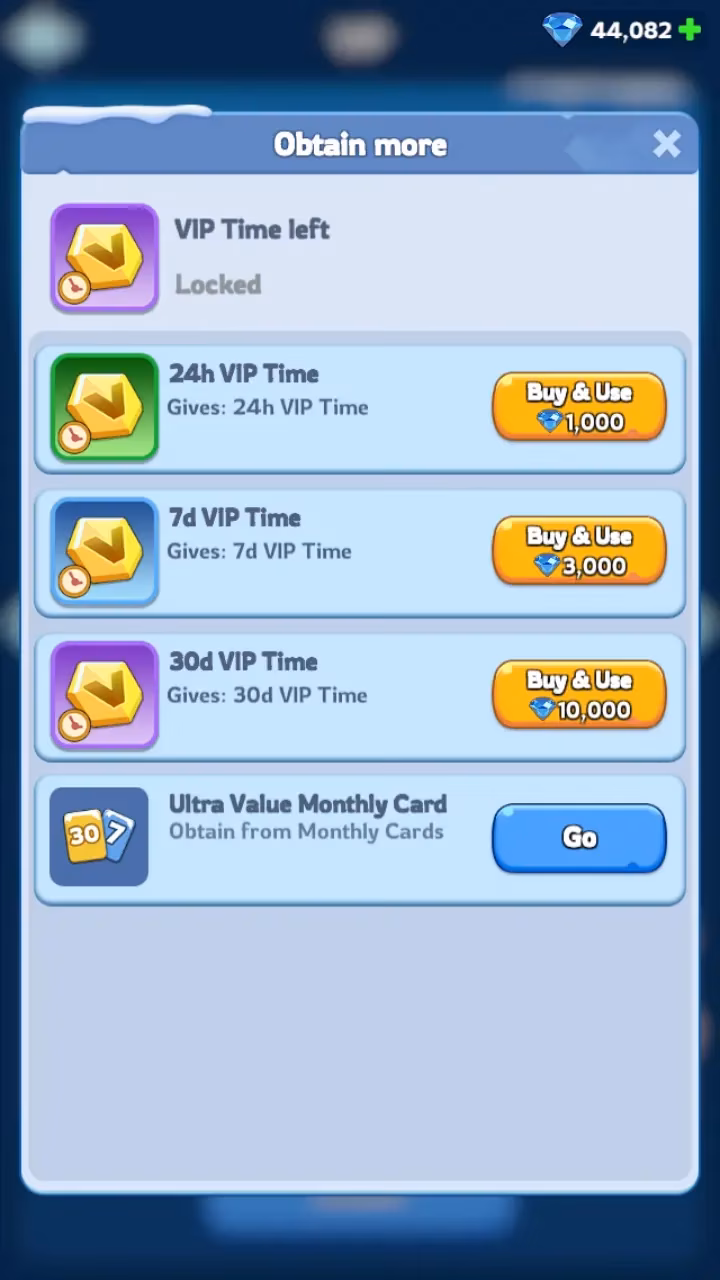Go to Ultra Value Monthly Card
720x1280 pixels.
[x=578, y=838]
